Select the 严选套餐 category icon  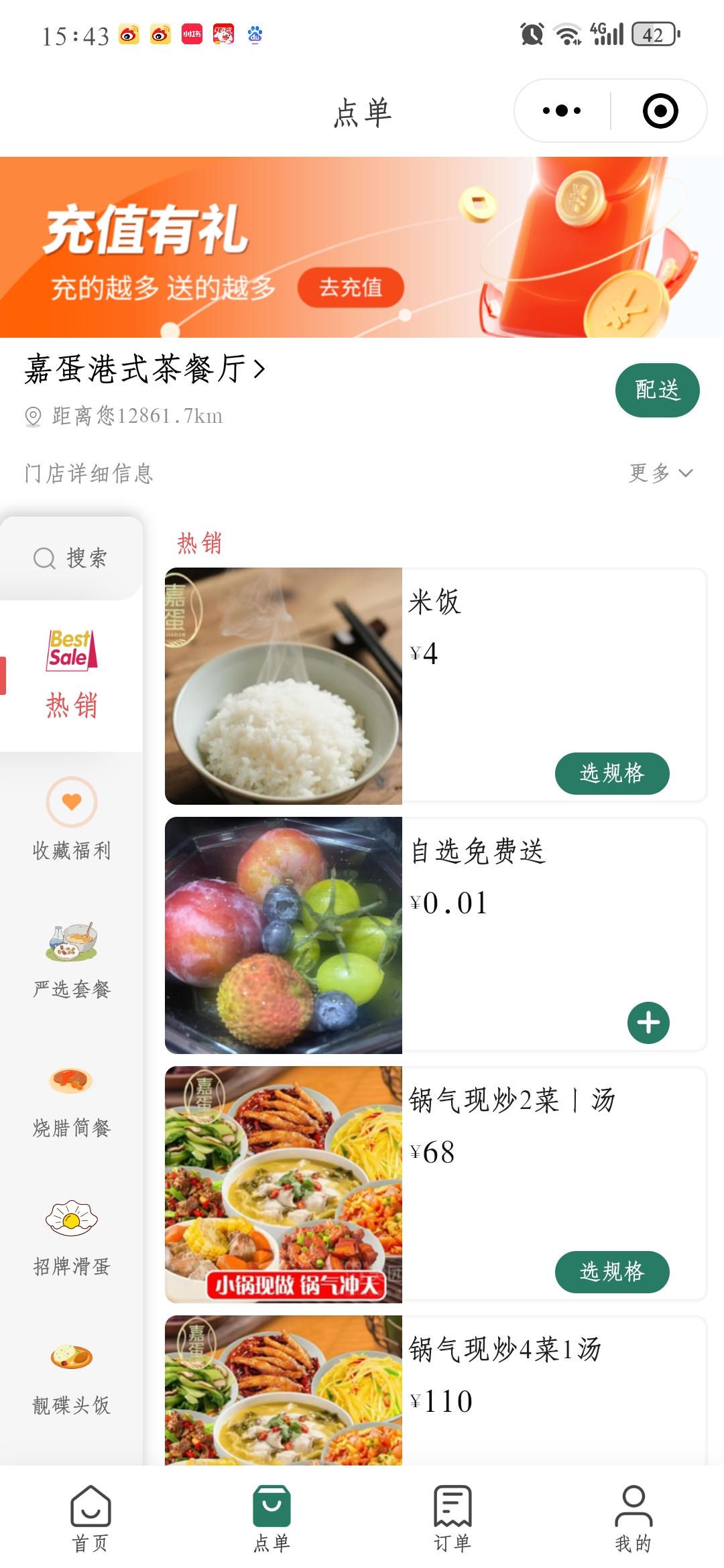[72, 941]
